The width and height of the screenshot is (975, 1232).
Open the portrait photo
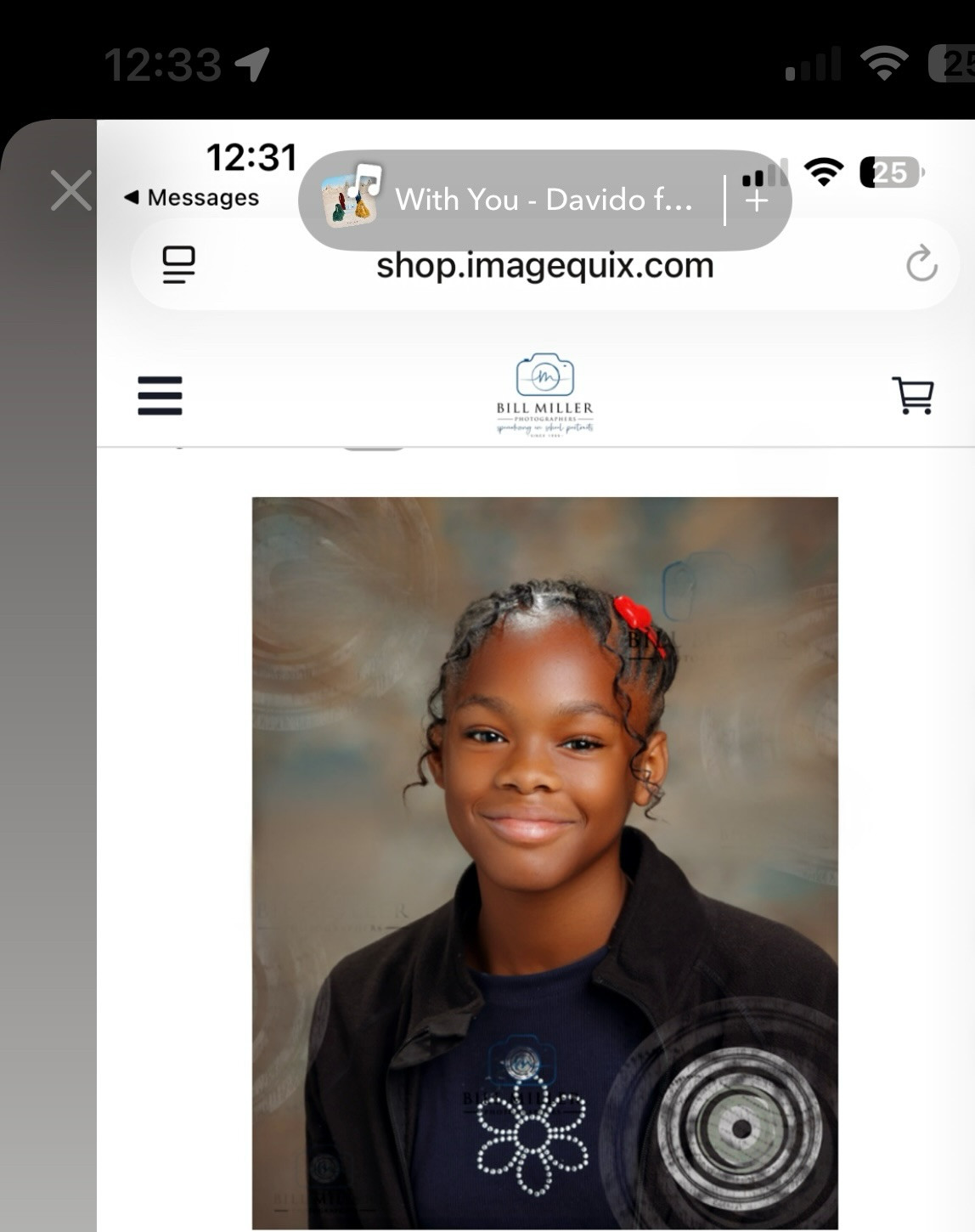point(544,862)
